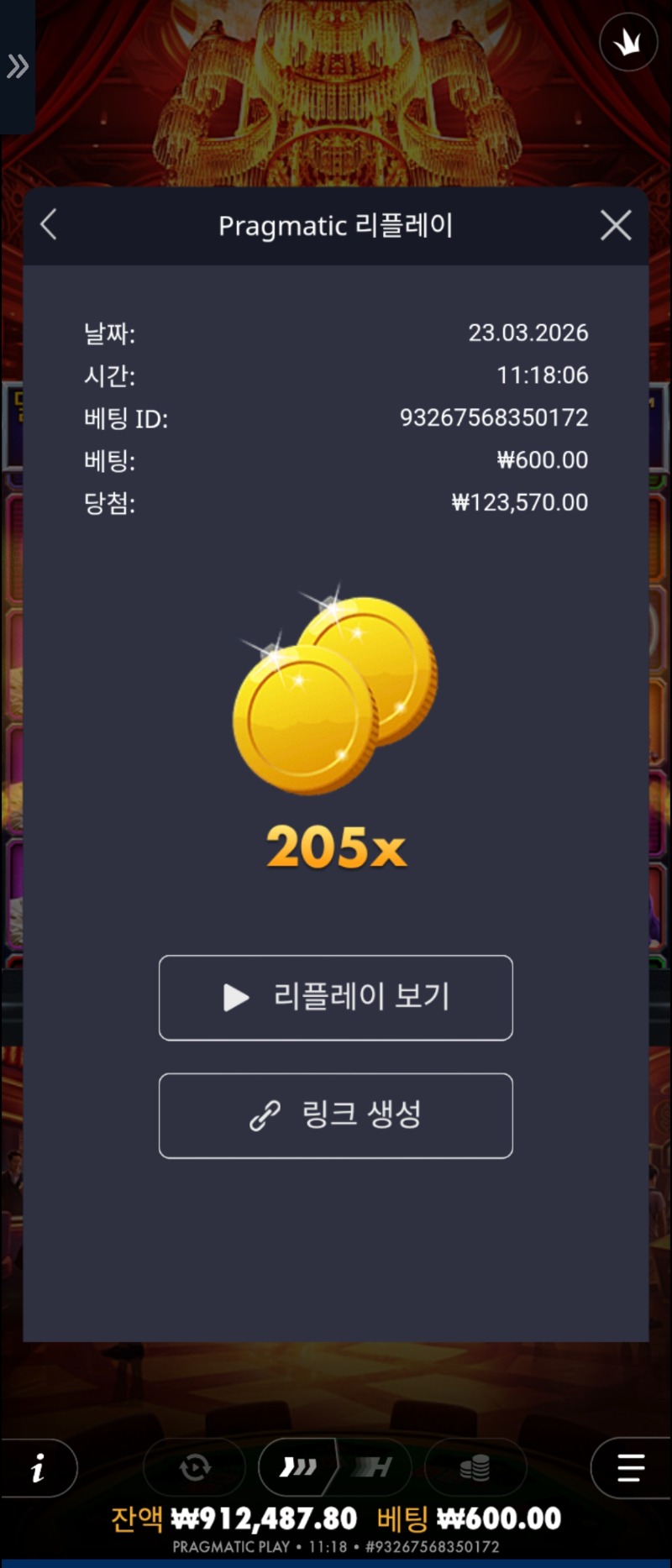Open the autoplay spin control
Image resolution: width=672 pixels, height=1568 pixels.
[x=195, y=1467]
